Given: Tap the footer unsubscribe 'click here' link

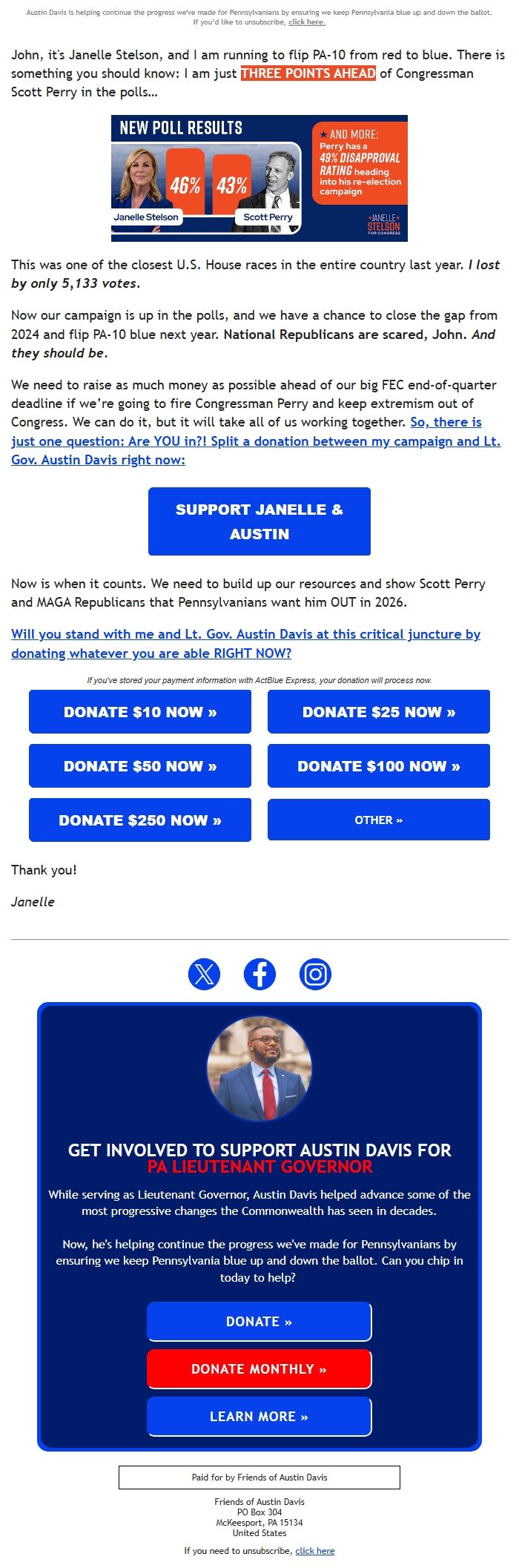Looking at the screenshot, I should coord(315,1551).
